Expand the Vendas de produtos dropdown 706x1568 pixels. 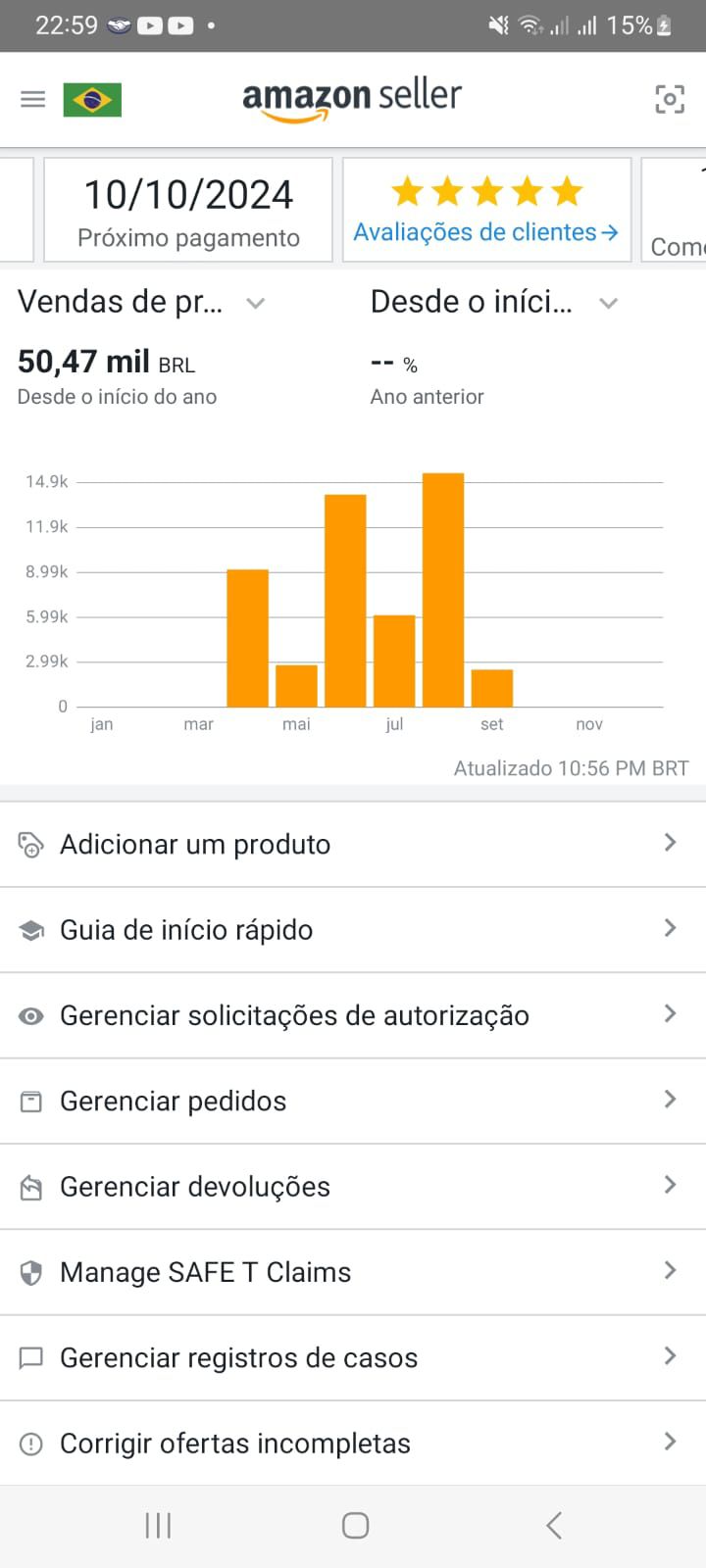pos(256,303)
